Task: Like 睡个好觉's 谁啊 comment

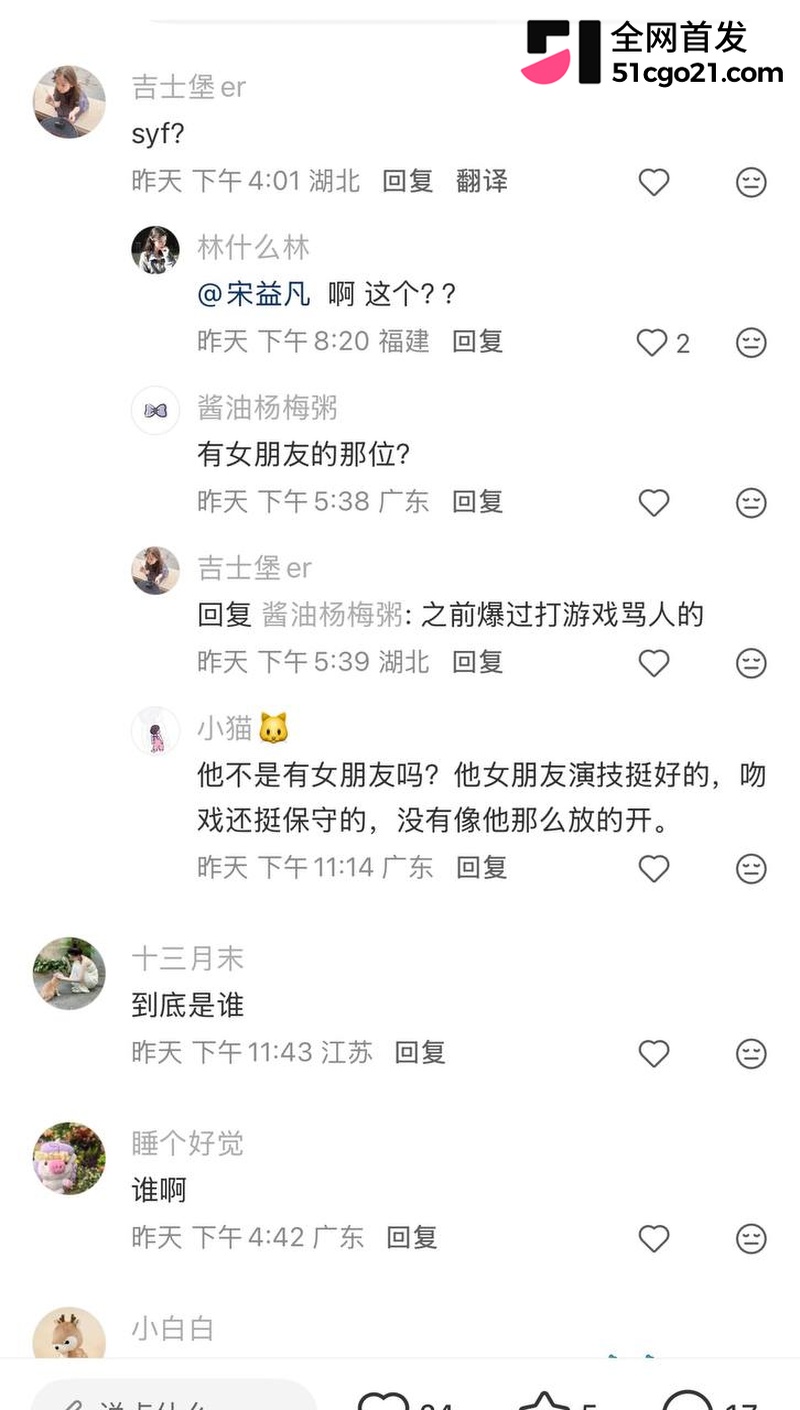Action: point(654,1239)
